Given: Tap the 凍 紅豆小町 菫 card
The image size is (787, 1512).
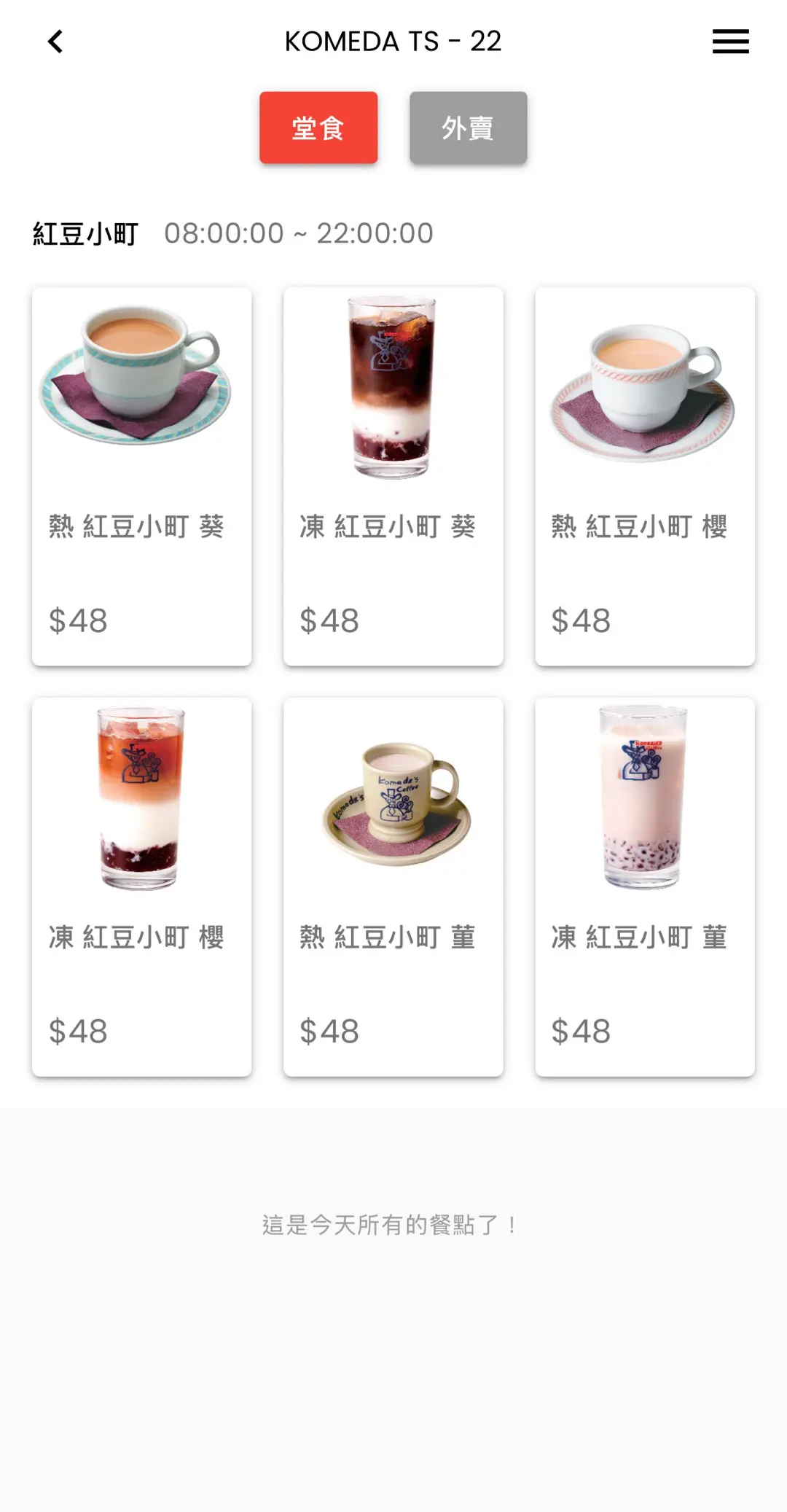Looking at the screenshot, I should click(645, 886).
